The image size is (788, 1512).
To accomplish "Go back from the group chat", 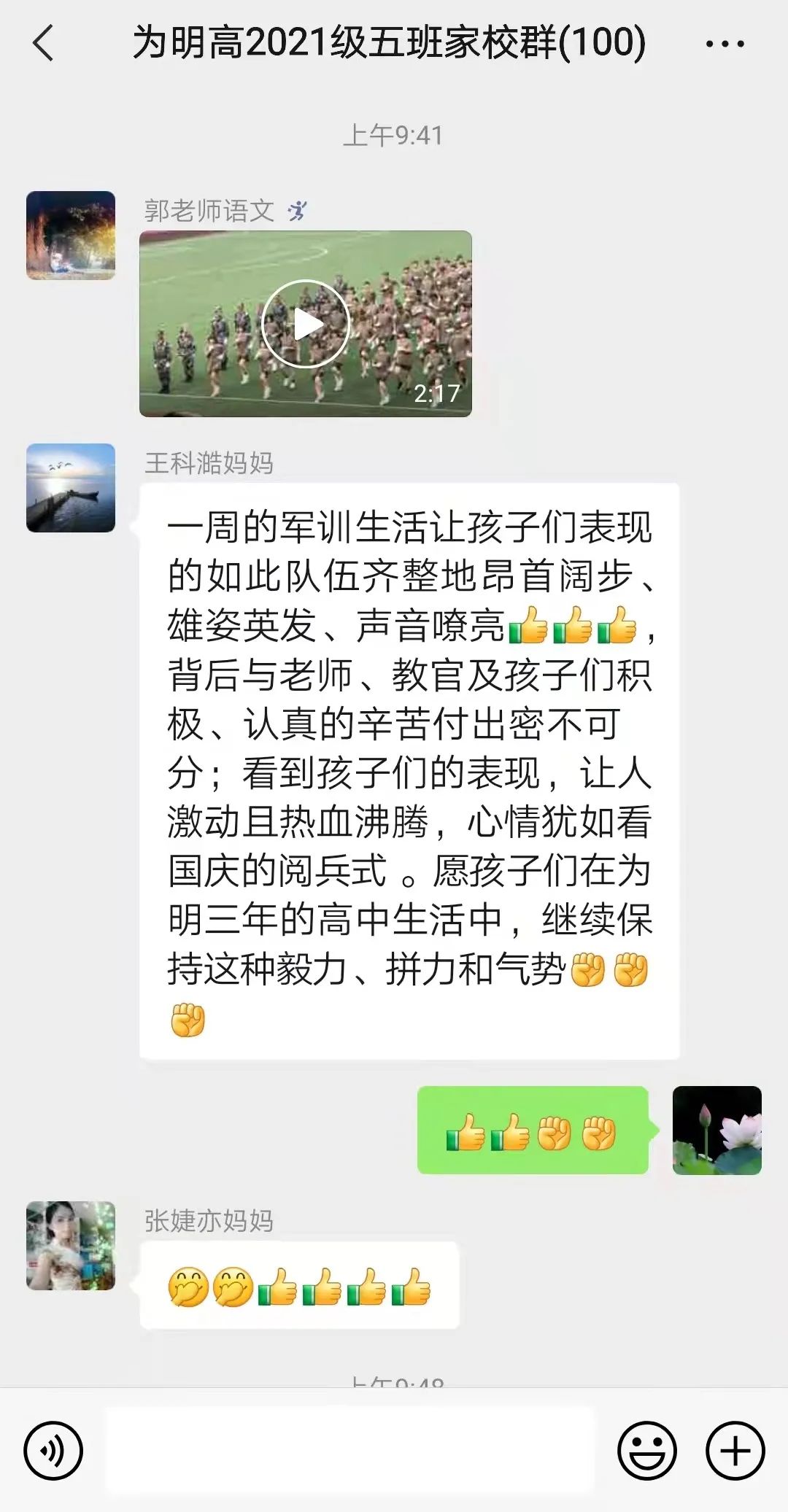I will pos(44,42).
